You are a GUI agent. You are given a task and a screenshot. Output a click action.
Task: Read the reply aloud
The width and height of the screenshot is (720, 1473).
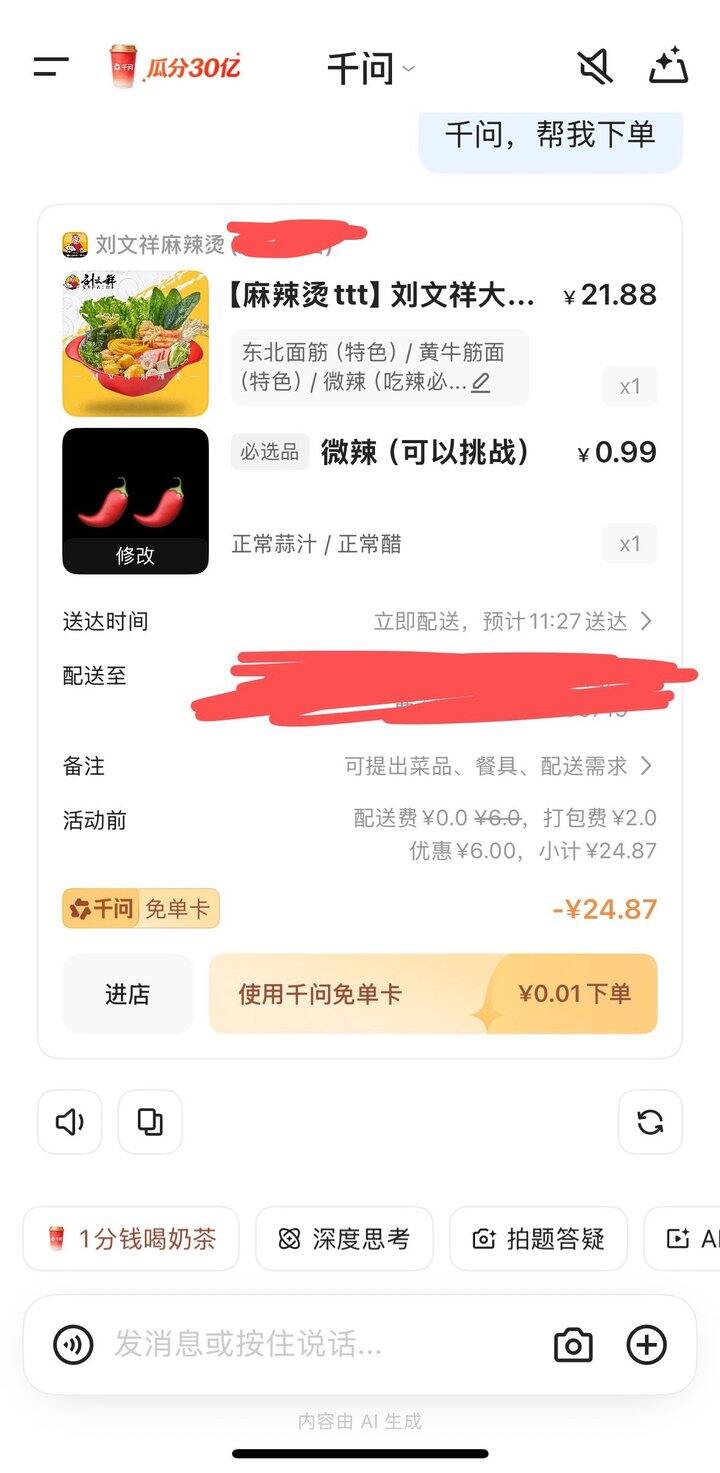[x=70, y=1122]
